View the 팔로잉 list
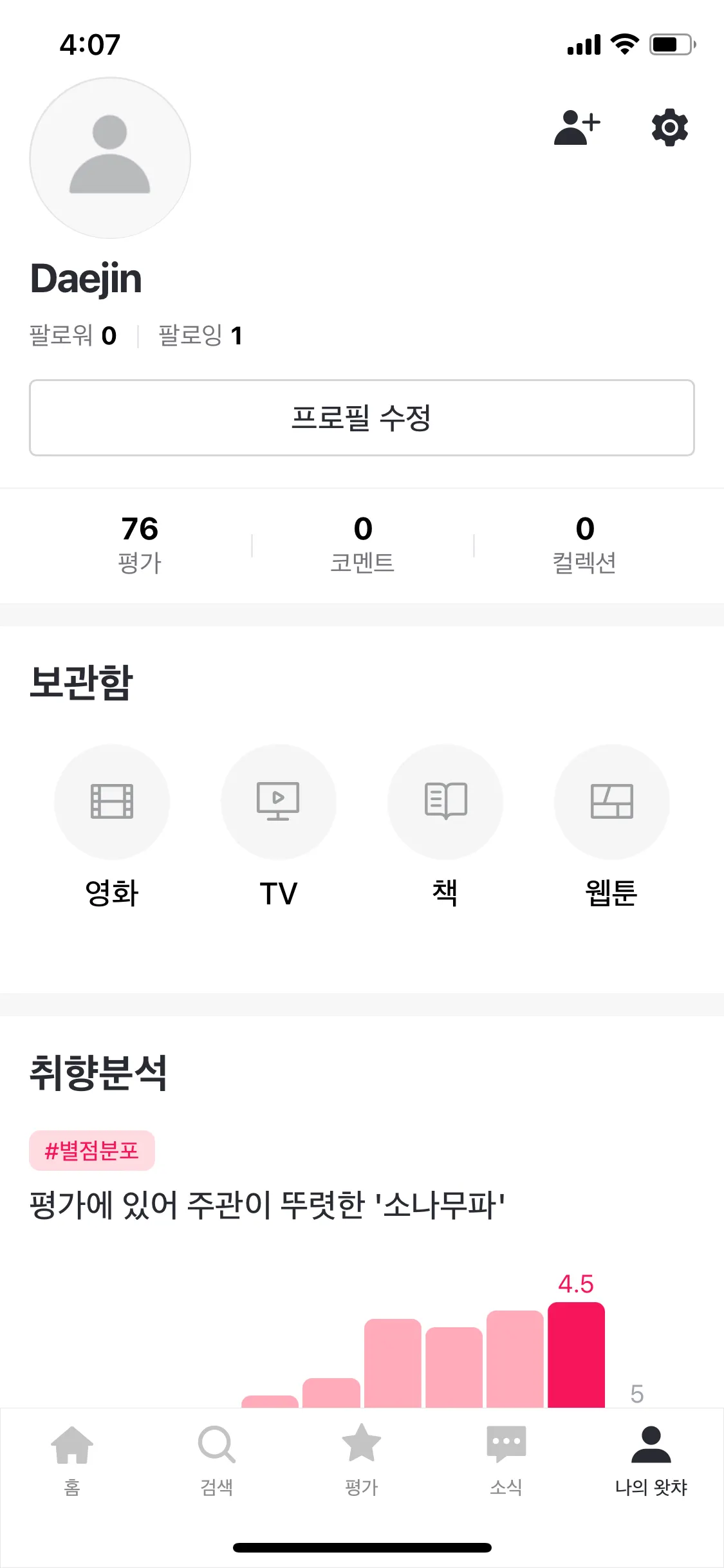 tap(200, 335)
